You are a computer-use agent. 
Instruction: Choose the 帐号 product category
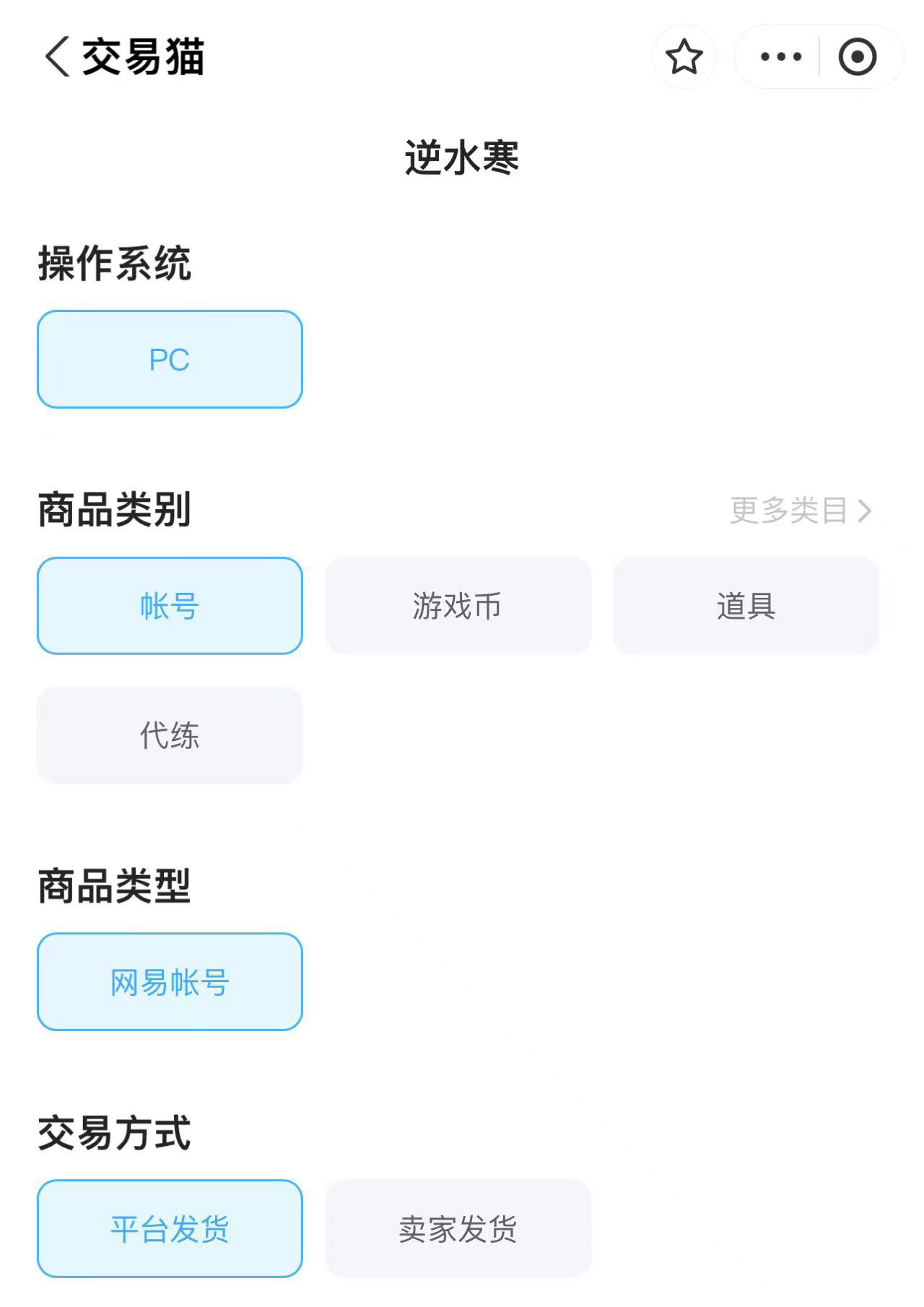170,606
